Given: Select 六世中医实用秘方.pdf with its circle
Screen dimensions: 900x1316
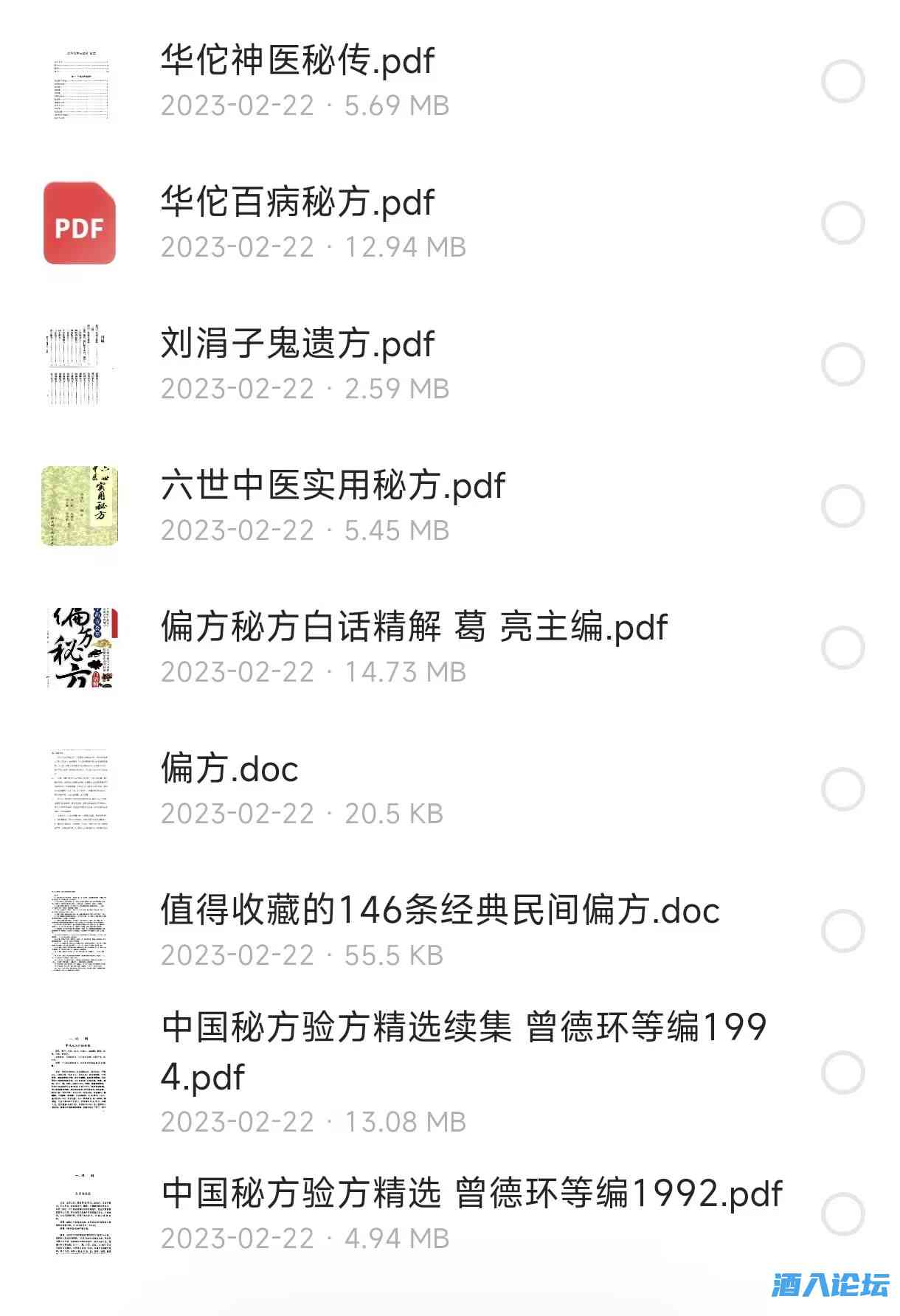Looking at the screenshot, I should [842, 506].
